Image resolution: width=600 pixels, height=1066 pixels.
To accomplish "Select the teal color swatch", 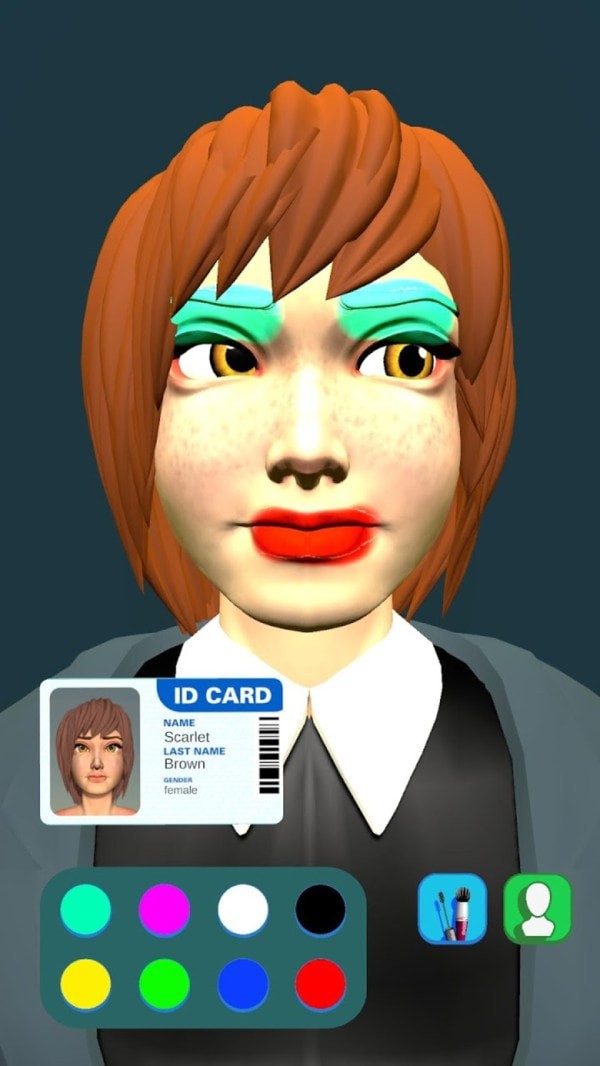I will [85, 909].
